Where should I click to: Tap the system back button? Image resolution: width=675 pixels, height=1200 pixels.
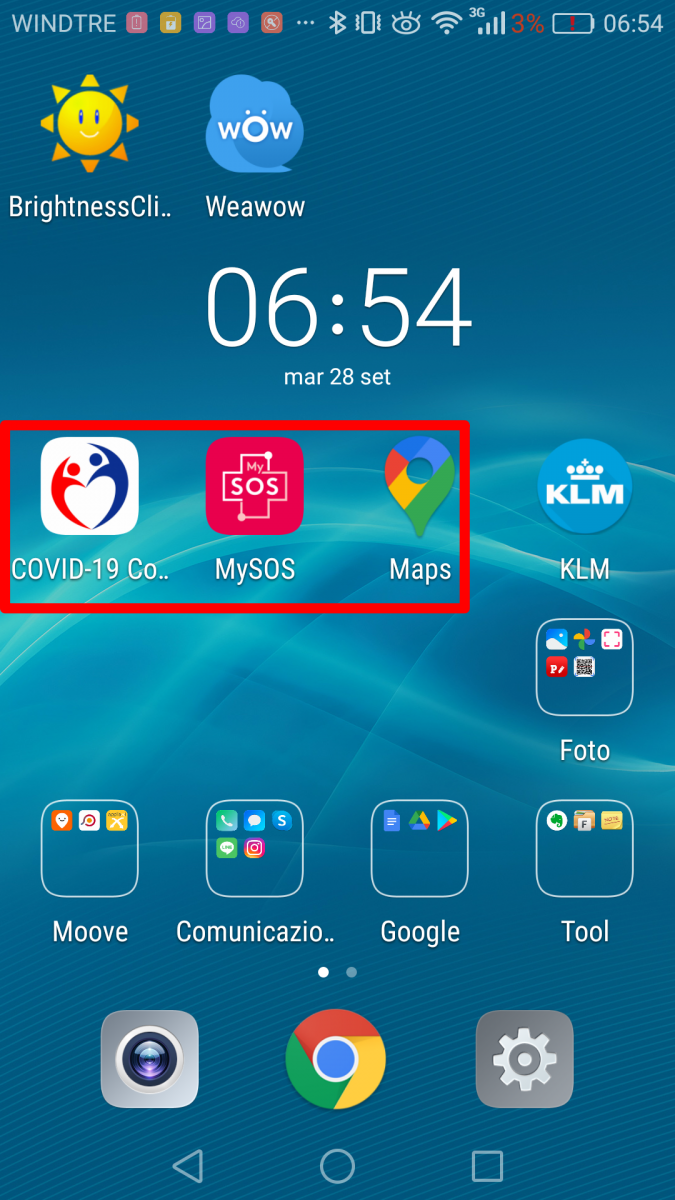(x=187, y=1166)
